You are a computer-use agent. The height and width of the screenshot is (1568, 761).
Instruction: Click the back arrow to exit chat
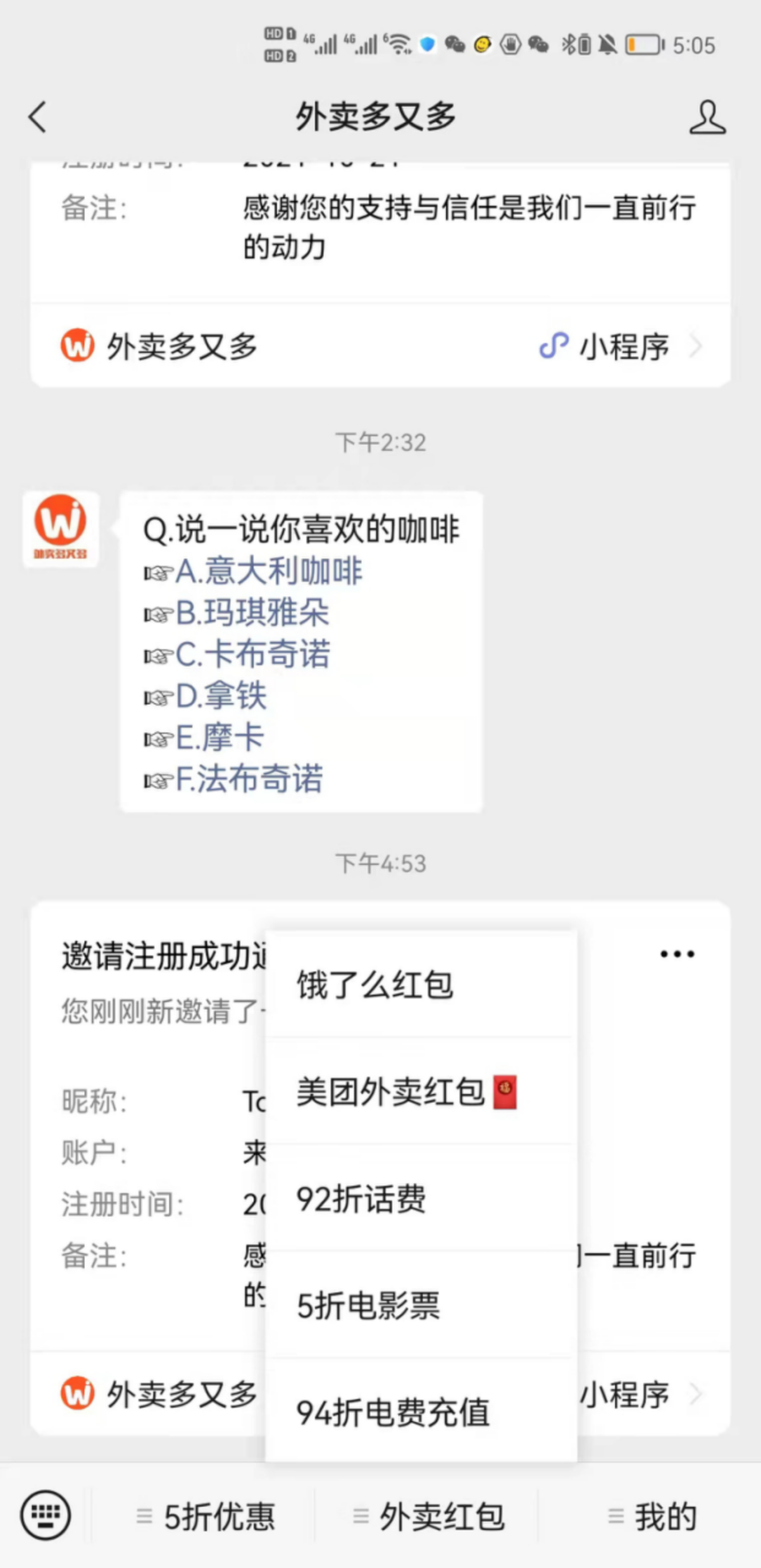click(x=37, y=117)
